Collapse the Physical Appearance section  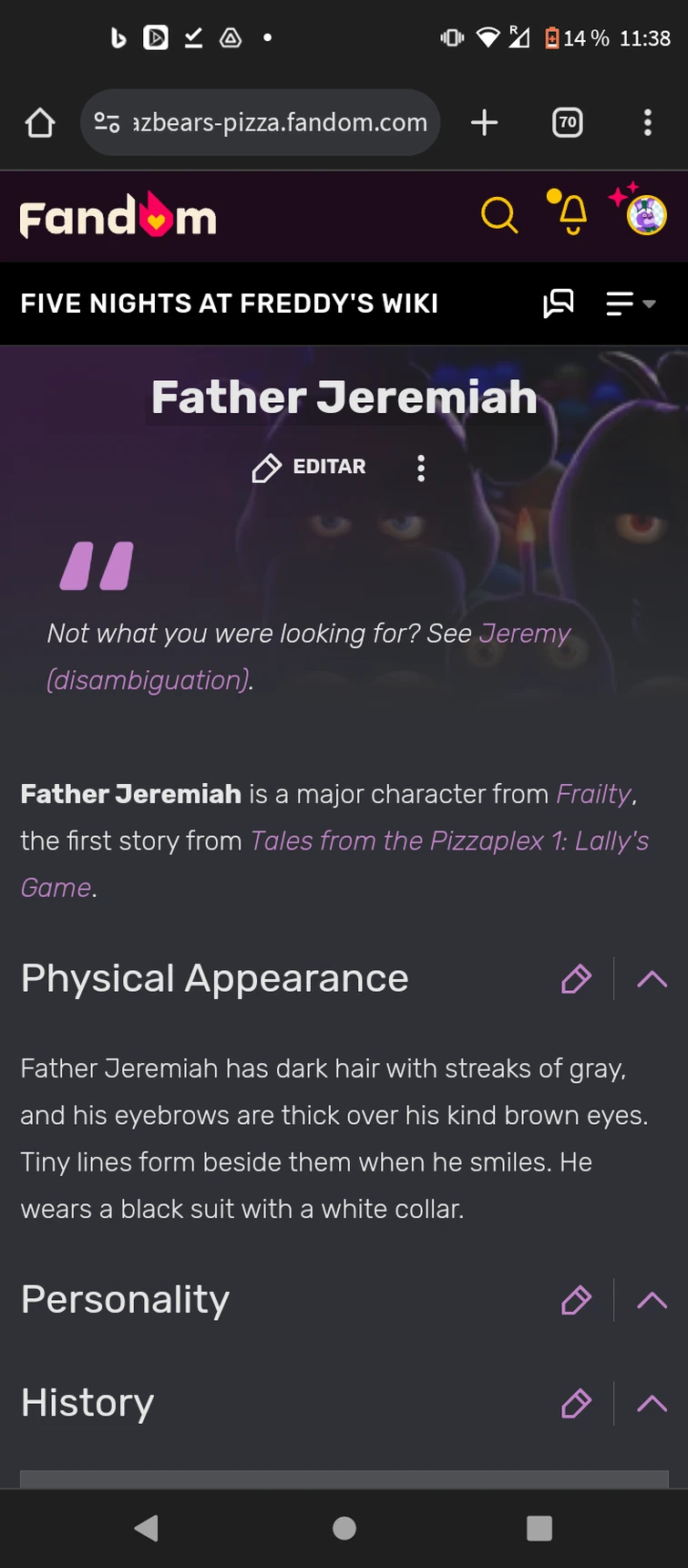click(x=652, y=978)
